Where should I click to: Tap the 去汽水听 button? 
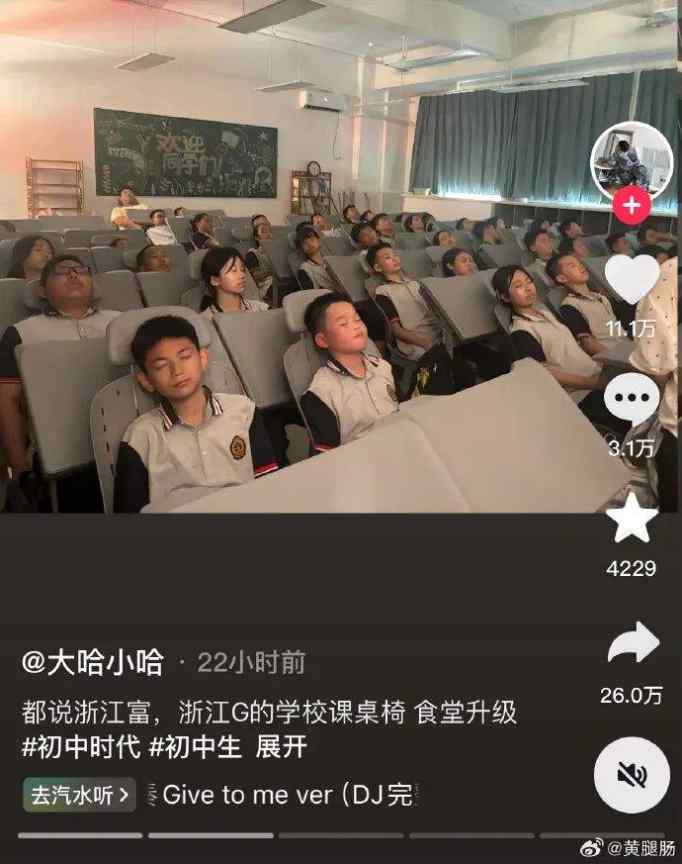pos(80,795)
